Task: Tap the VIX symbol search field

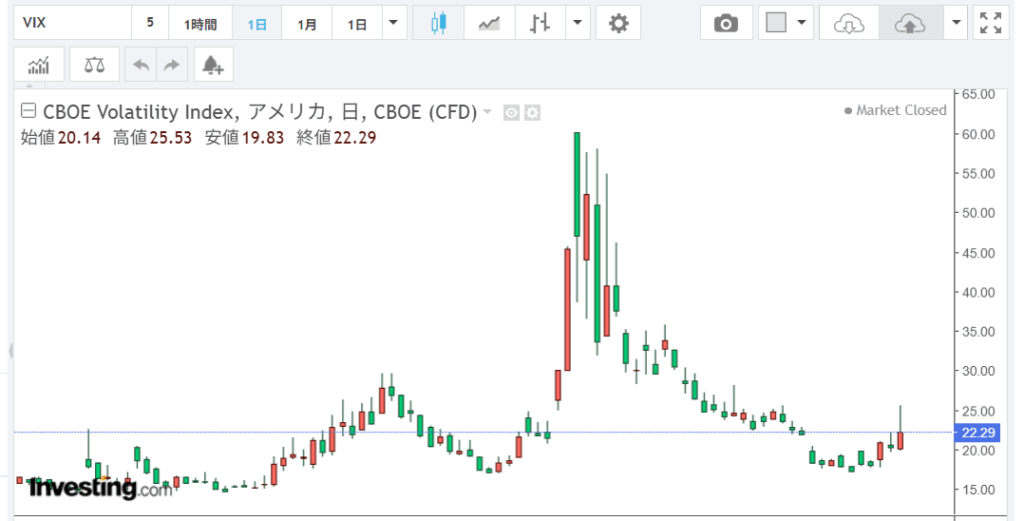Action: pos(70,22)
